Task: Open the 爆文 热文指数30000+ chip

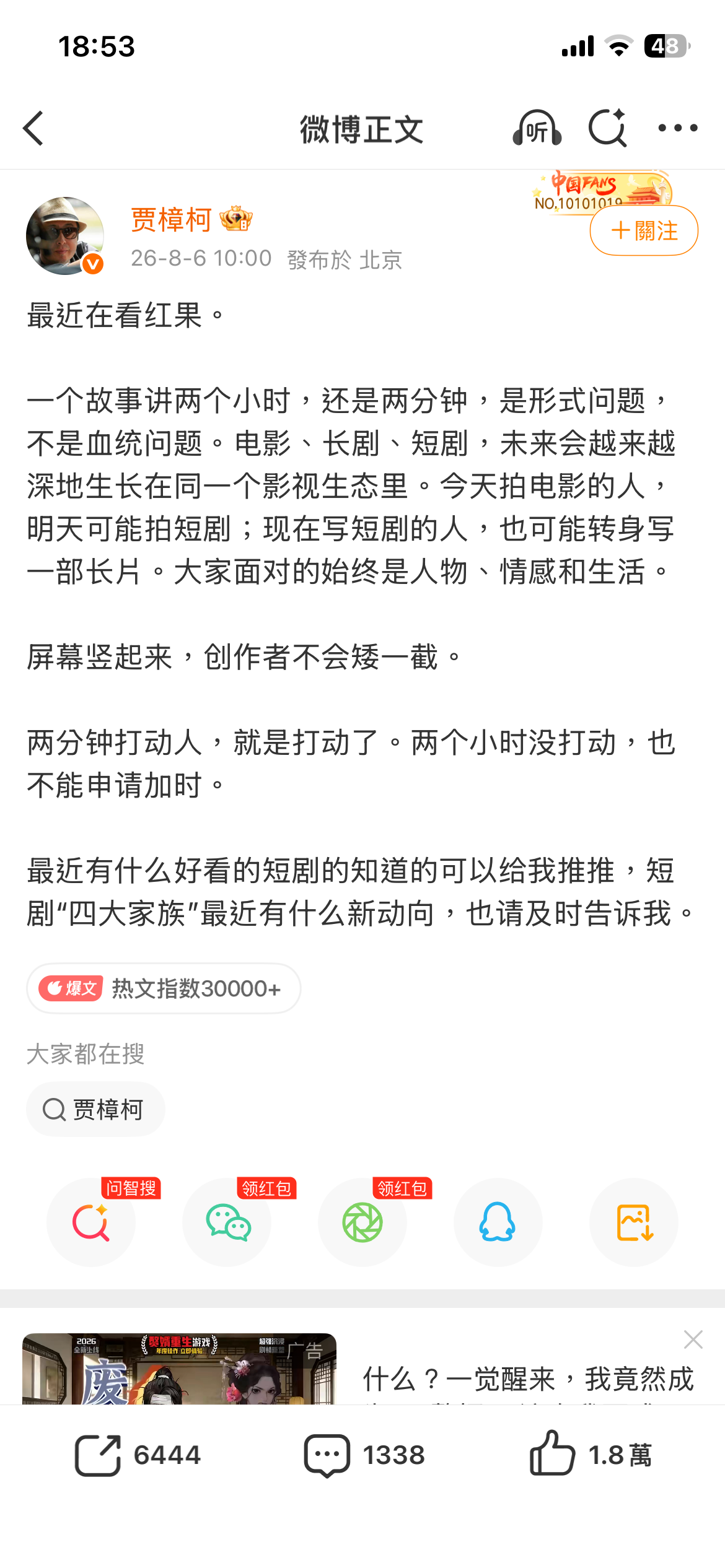Action: point(164,988)
